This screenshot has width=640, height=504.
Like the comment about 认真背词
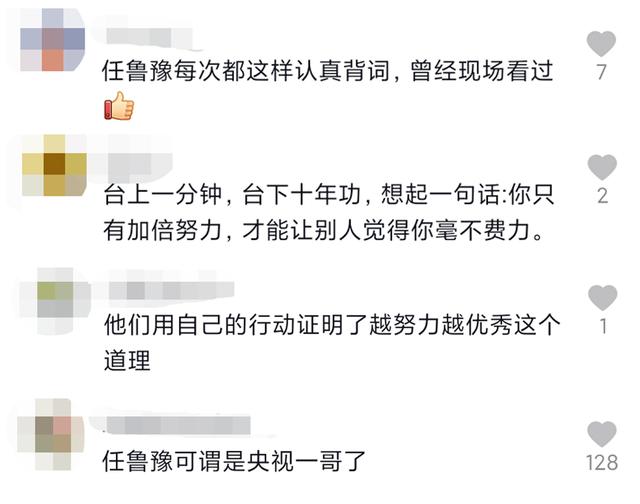[601, 44]
